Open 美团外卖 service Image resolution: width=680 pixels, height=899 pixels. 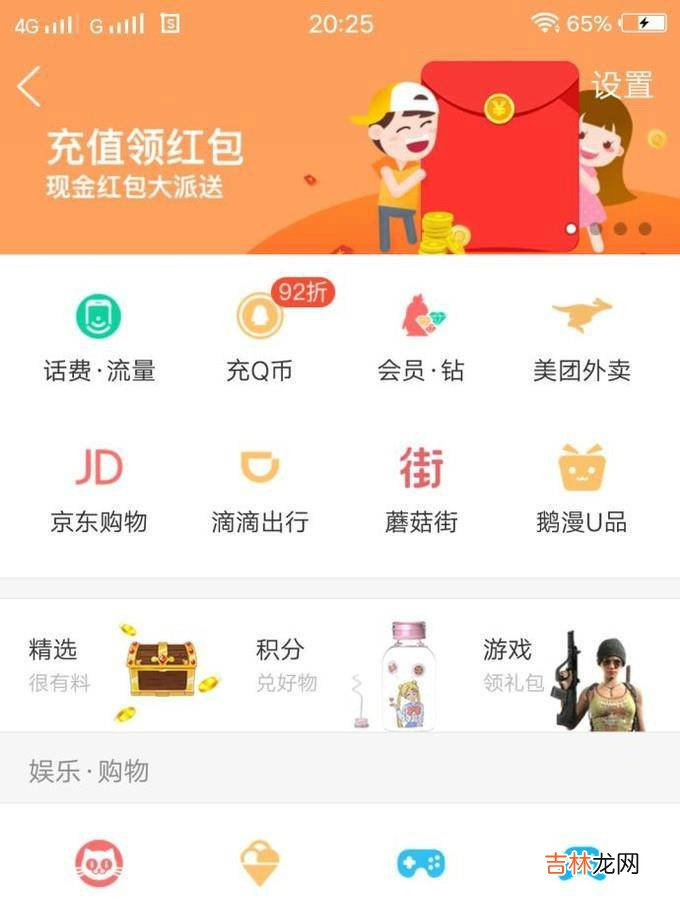click(x=582, y=340)
